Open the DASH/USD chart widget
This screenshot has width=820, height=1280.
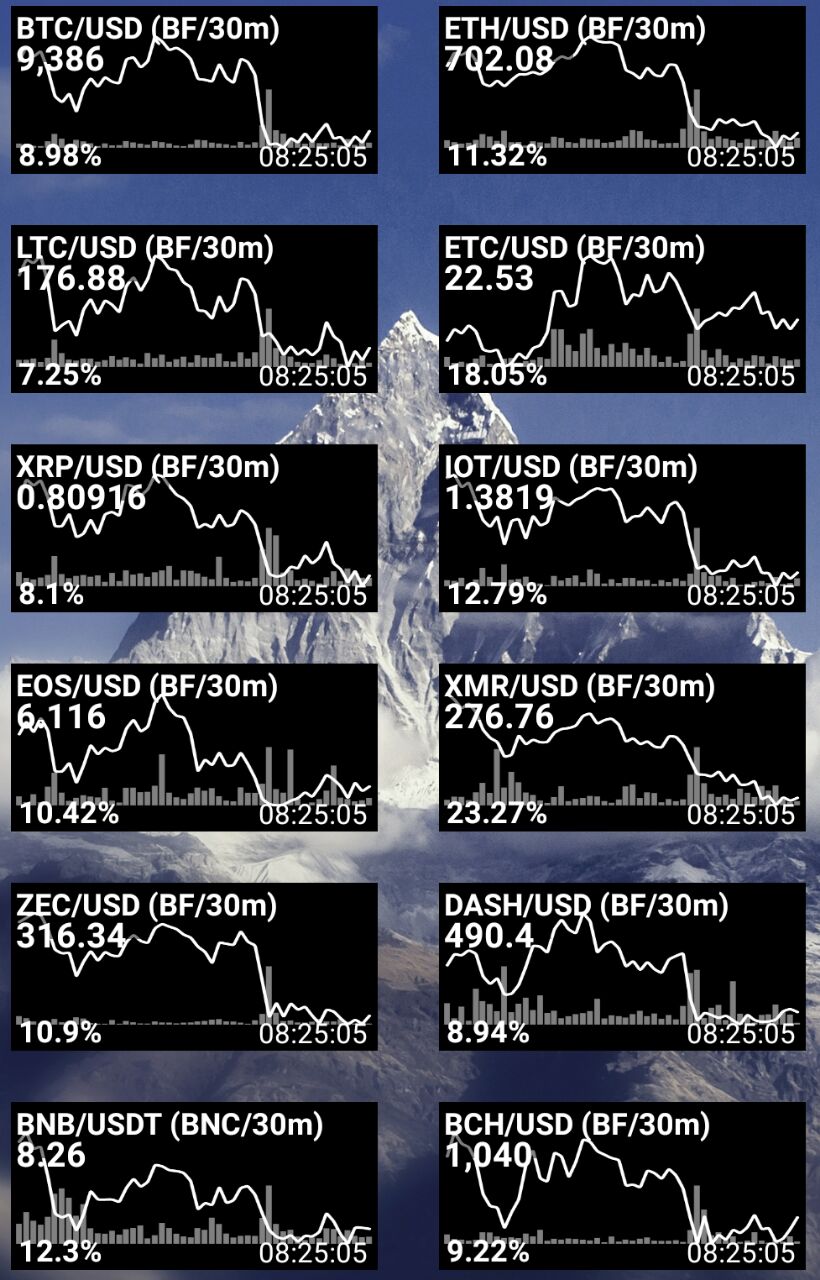[x=622, y=966]
